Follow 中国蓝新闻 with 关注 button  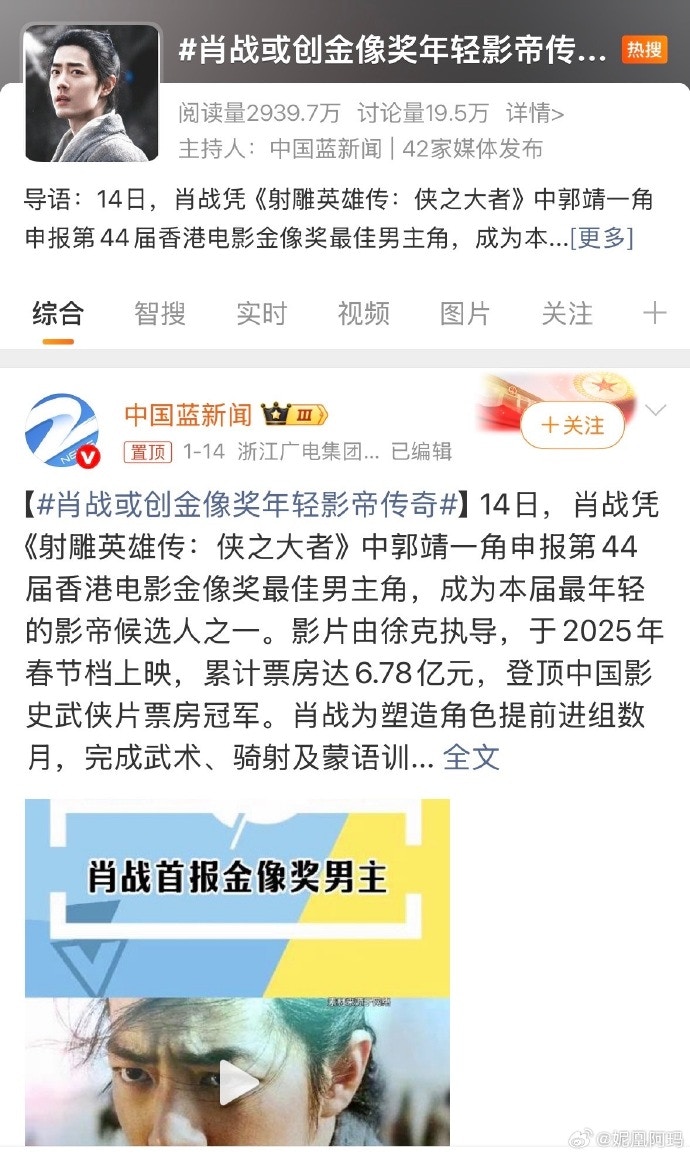[x=572, y=426]
